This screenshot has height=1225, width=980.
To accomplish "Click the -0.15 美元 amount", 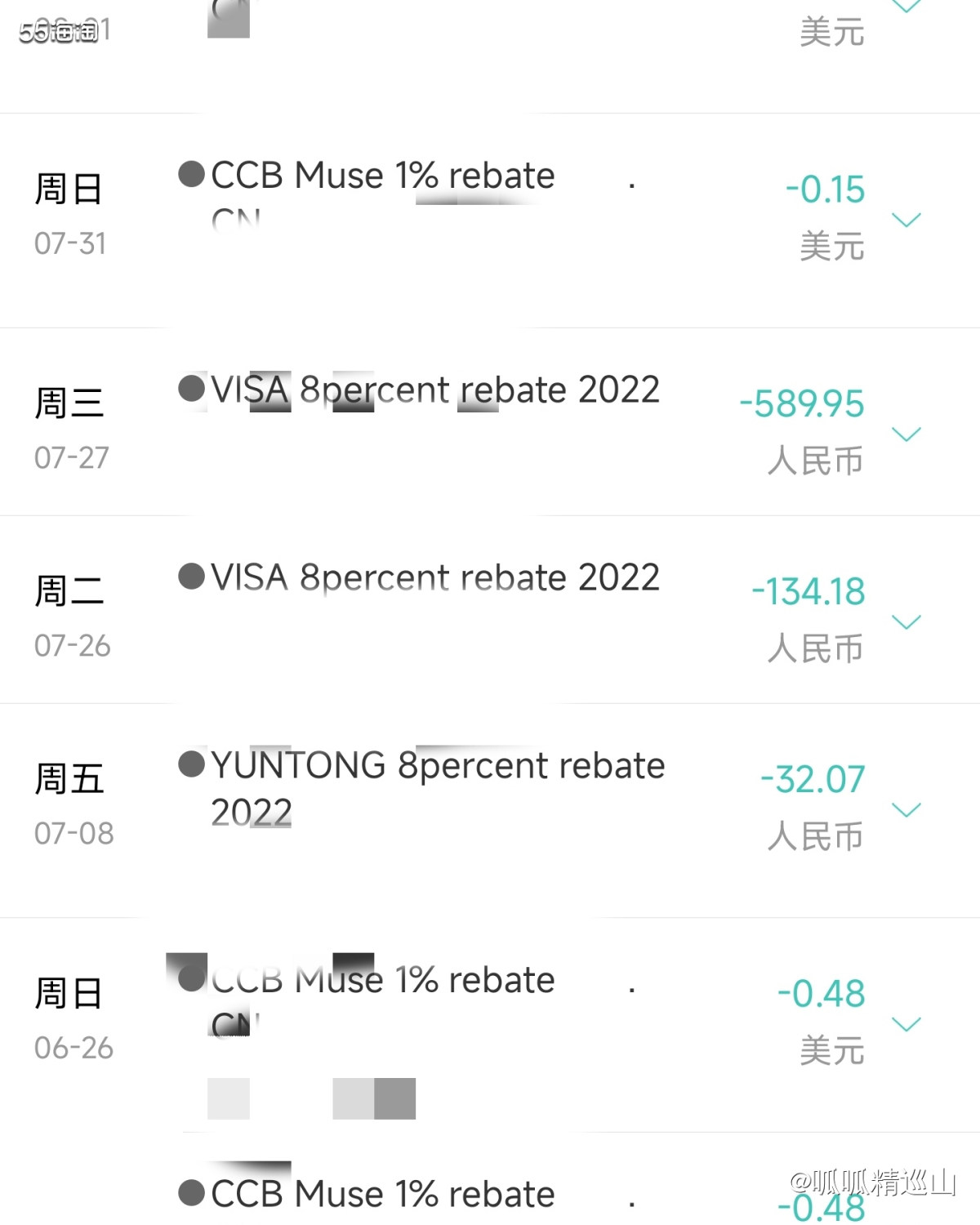I will coord(826,189).
